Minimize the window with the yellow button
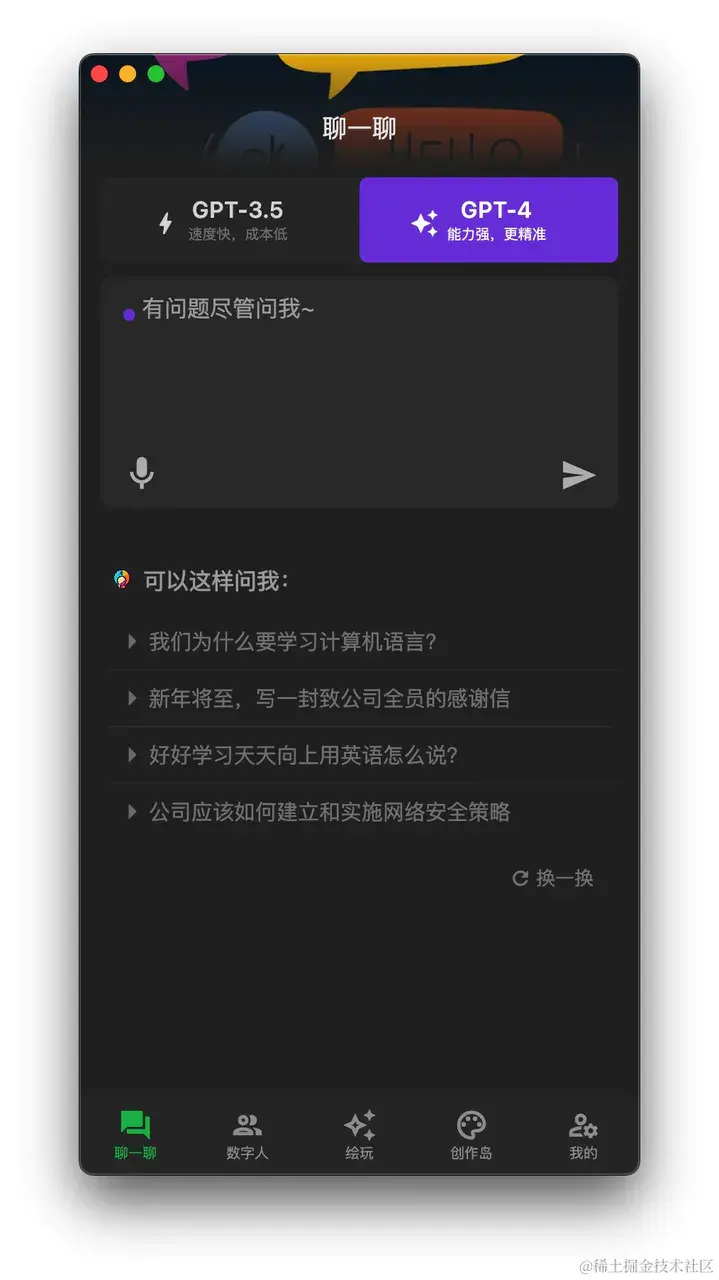The width and height of the screenshot is (719, 1280). pyautogui.click(x=127, y=73)
